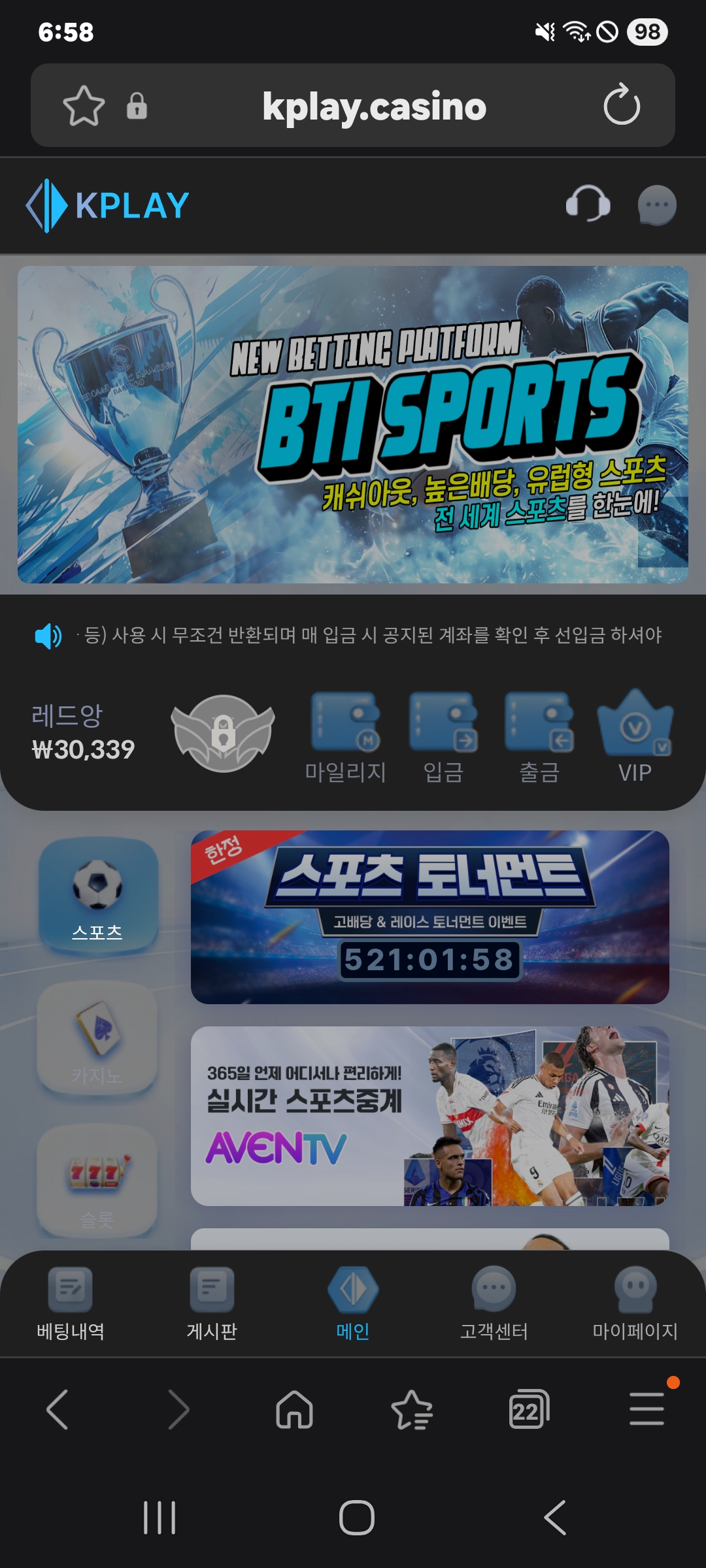Switch to the 고객센터 tab
706x1568 pixels.
(494, 1303)
